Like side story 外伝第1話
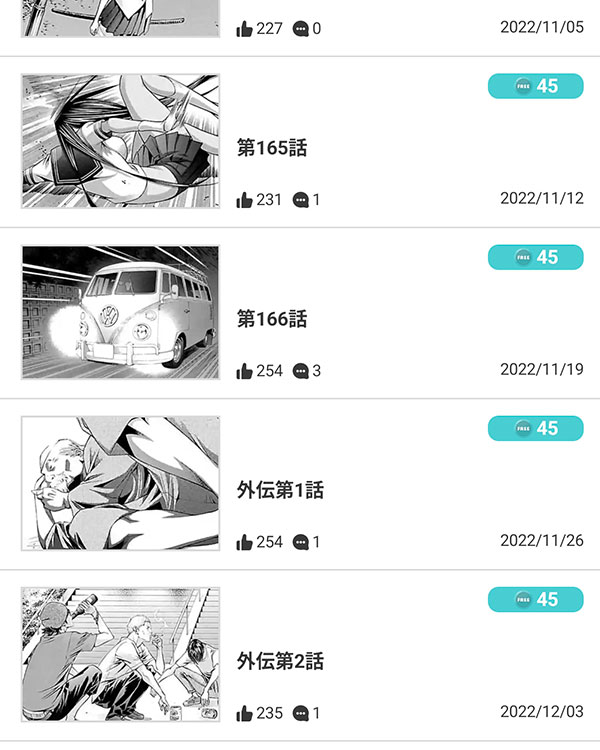 [244, 542]
